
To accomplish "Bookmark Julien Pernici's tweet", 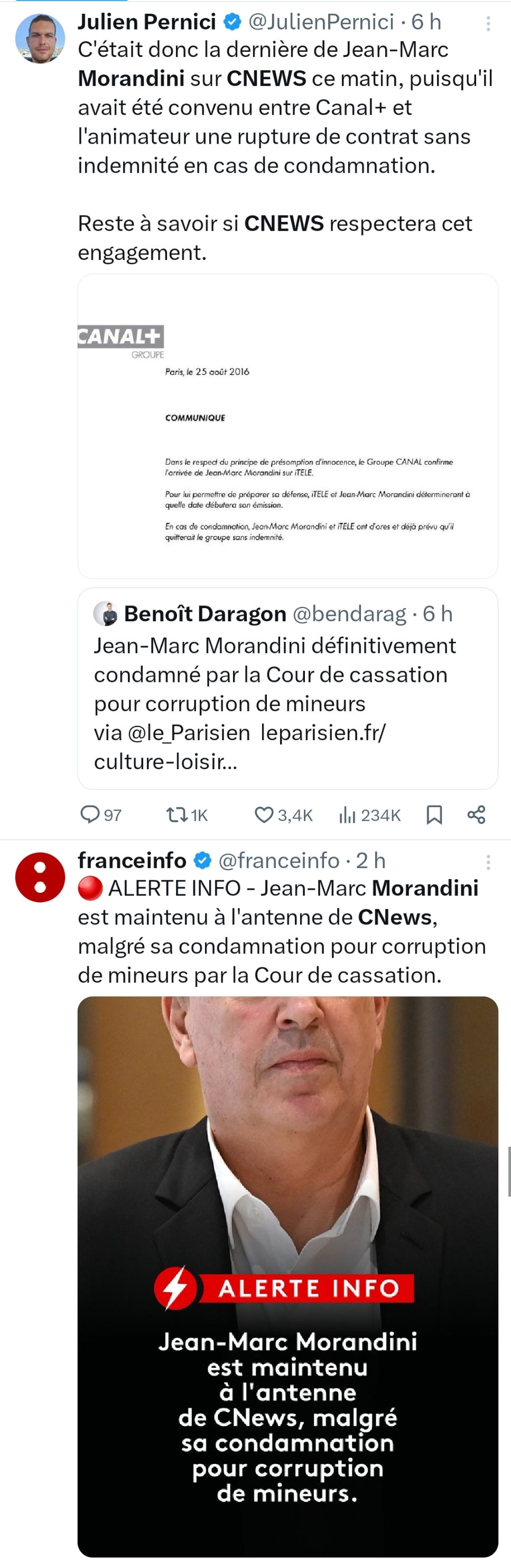I will [x=434, y=815].
